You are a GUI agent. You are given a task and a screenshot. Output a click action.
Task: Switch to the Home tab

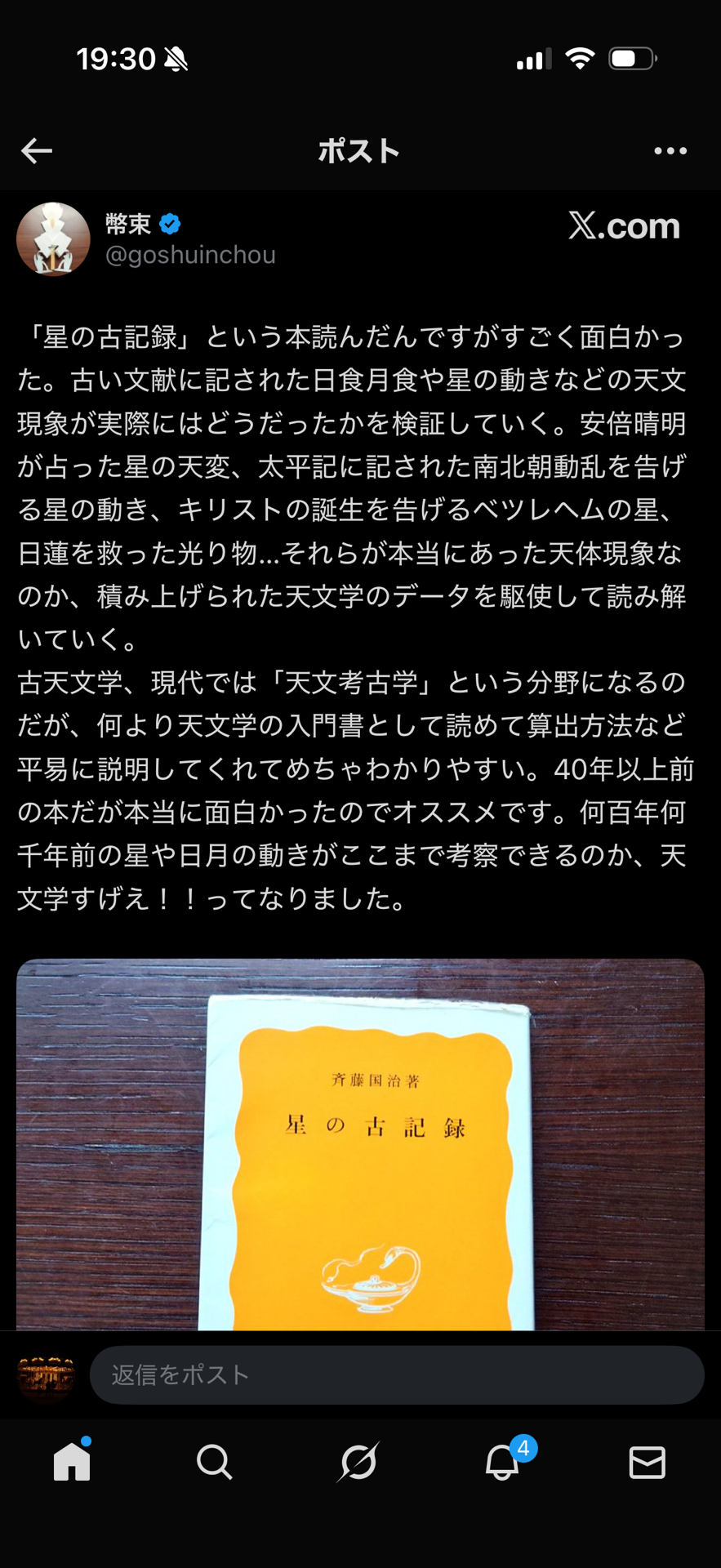[x=72, y=1462]
